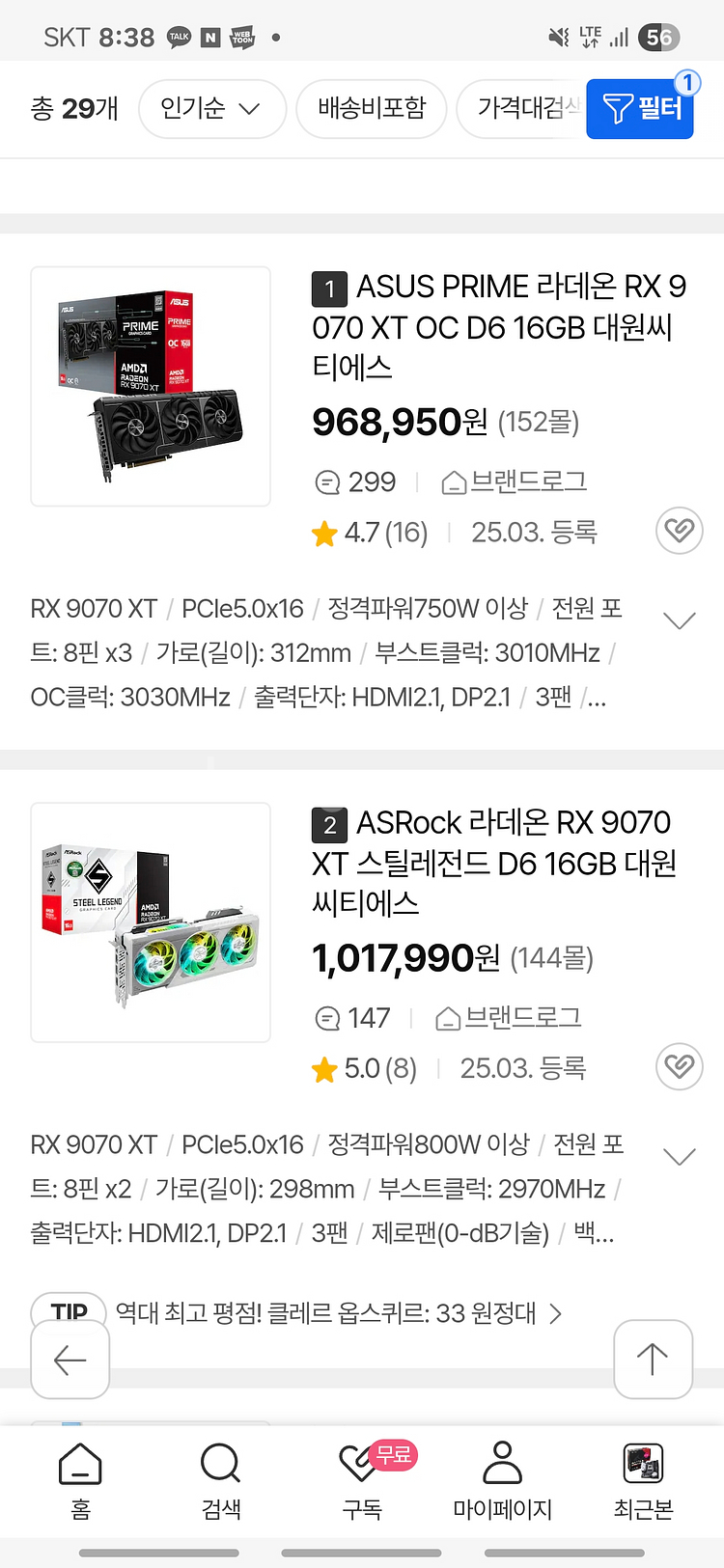Expand specs of the ASRock 스틸레전드 card
Screen dimensions: 724x1568
click(680, 1156)
